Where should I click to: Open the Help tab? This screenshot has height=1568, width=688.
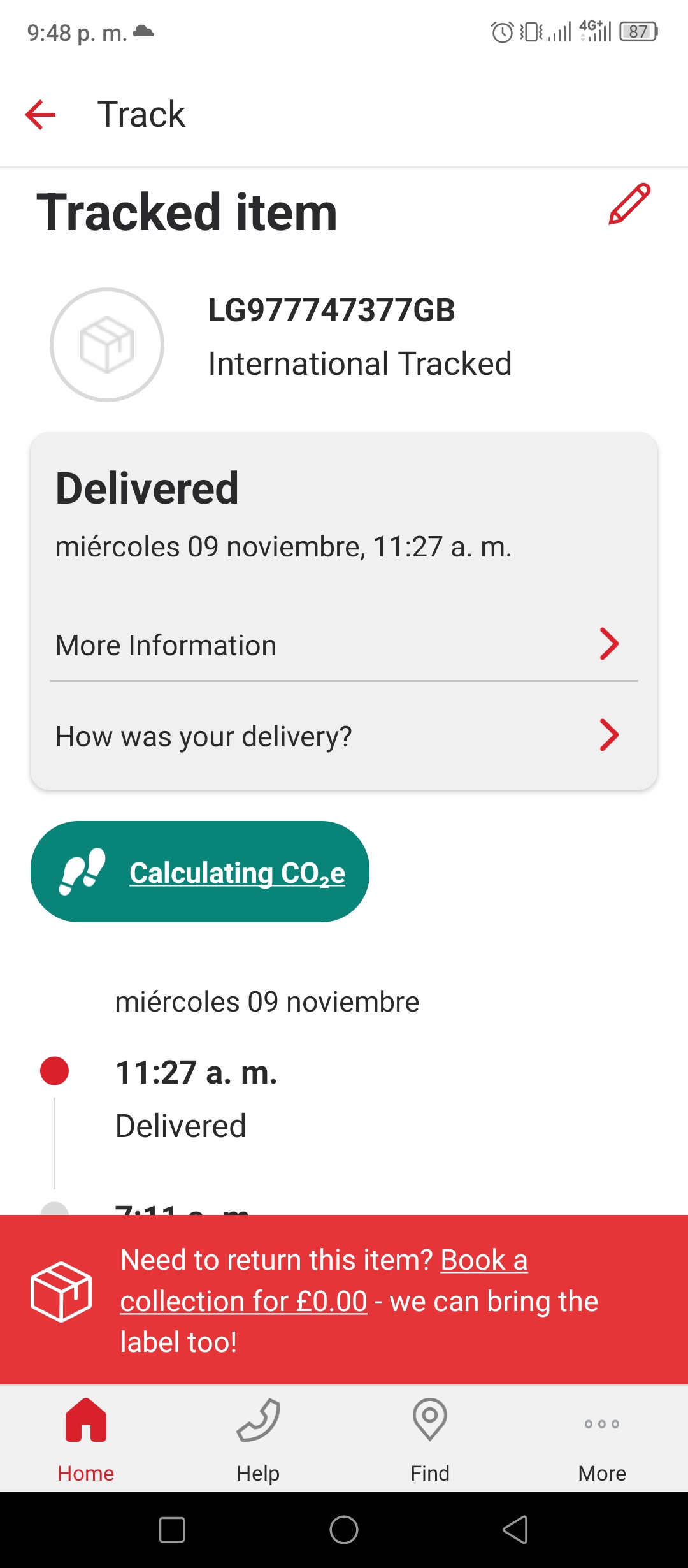(x=258, y=1440)
